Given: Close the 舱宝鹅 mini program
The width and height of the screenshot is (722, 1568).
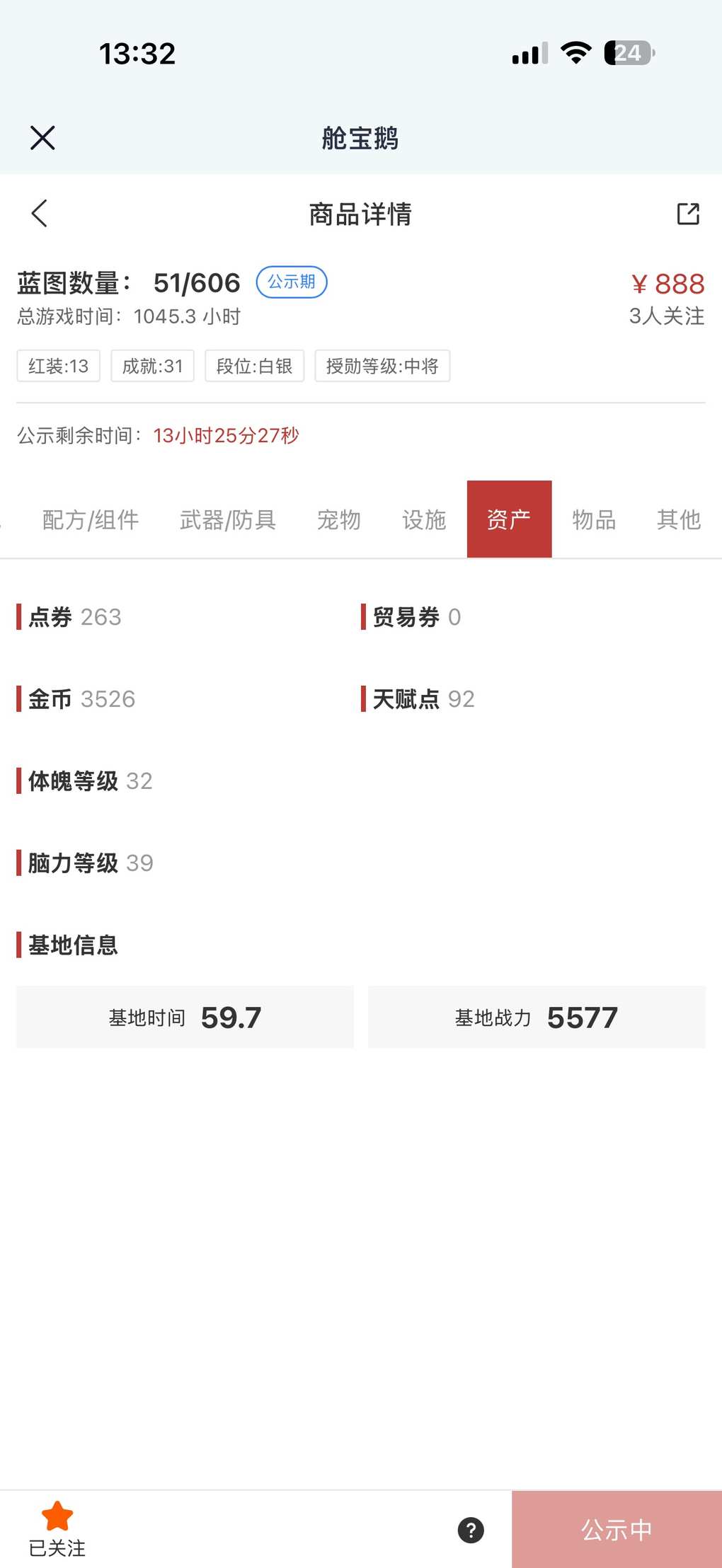Looking at the screenshot, I should [42, 138].
